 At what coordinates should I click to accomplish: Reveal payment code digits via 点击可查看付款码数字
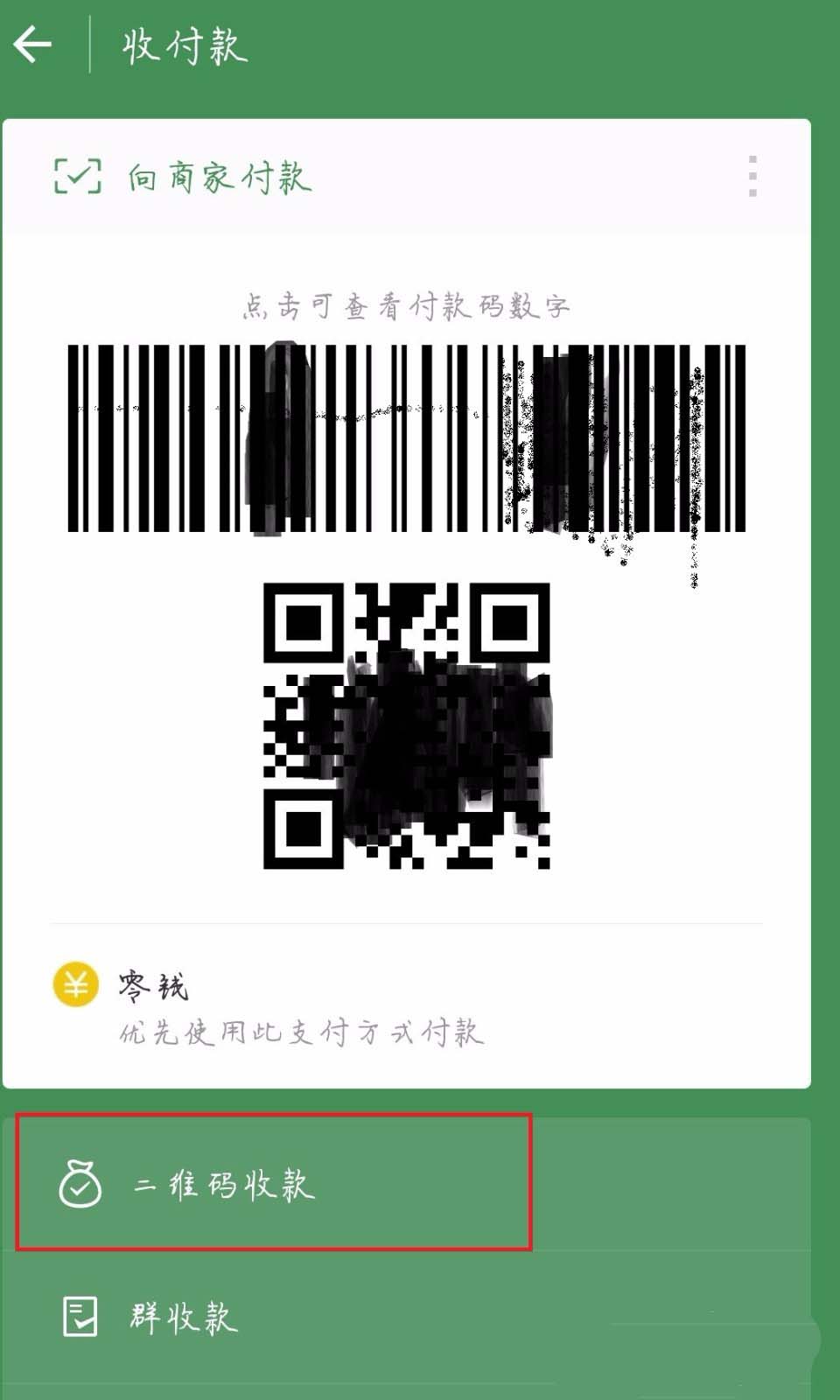407,304
